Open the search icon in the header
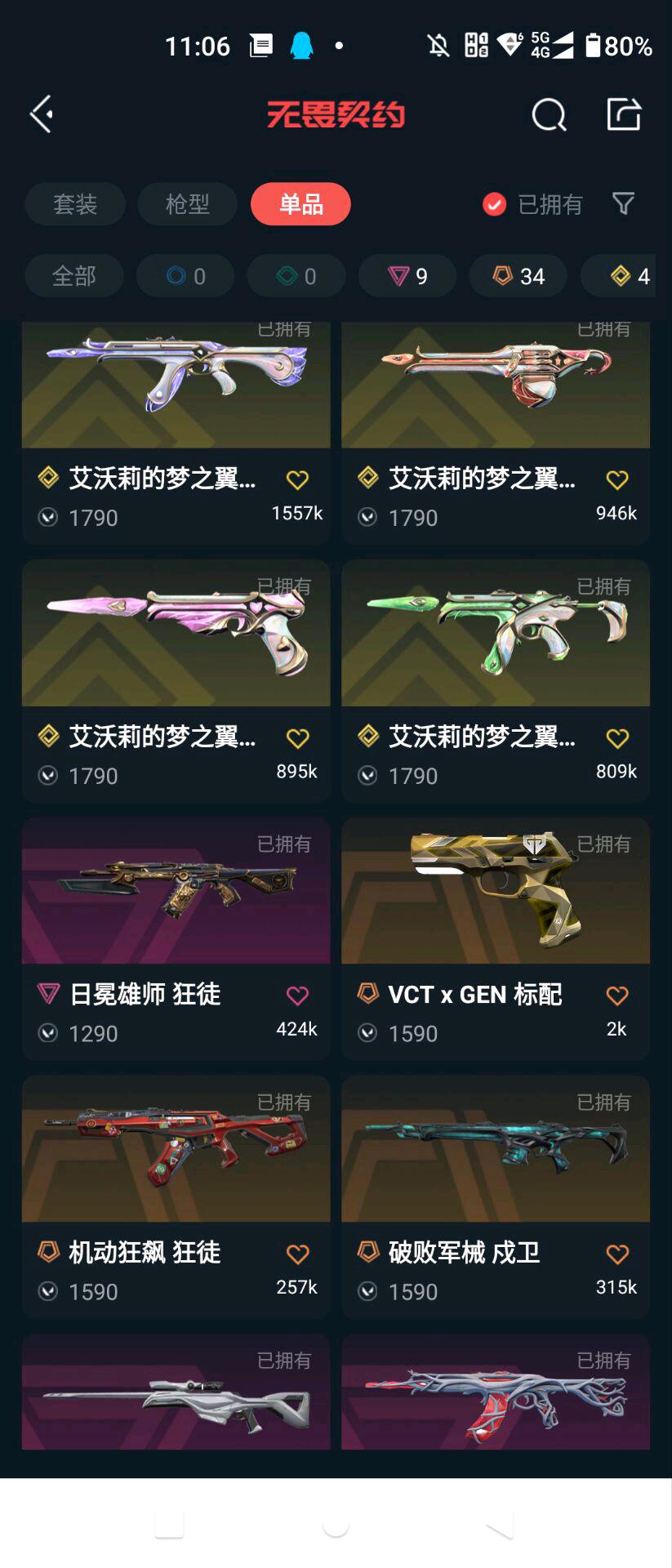Screen dimensions: 672x1568 click(x=549, y=115)
